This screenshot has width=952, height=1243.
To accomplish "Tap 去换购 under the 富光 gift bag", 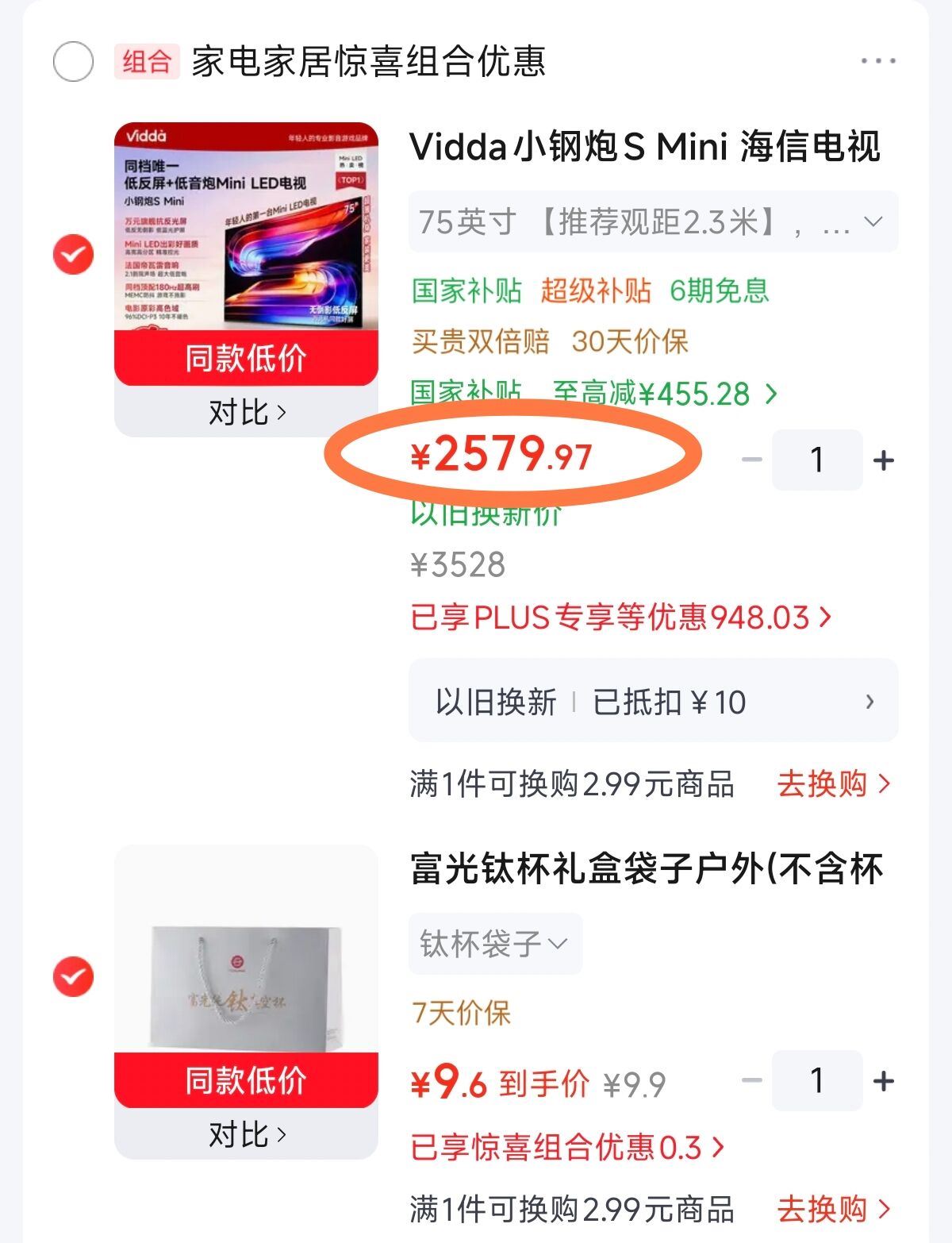I will pos(833,1209).
